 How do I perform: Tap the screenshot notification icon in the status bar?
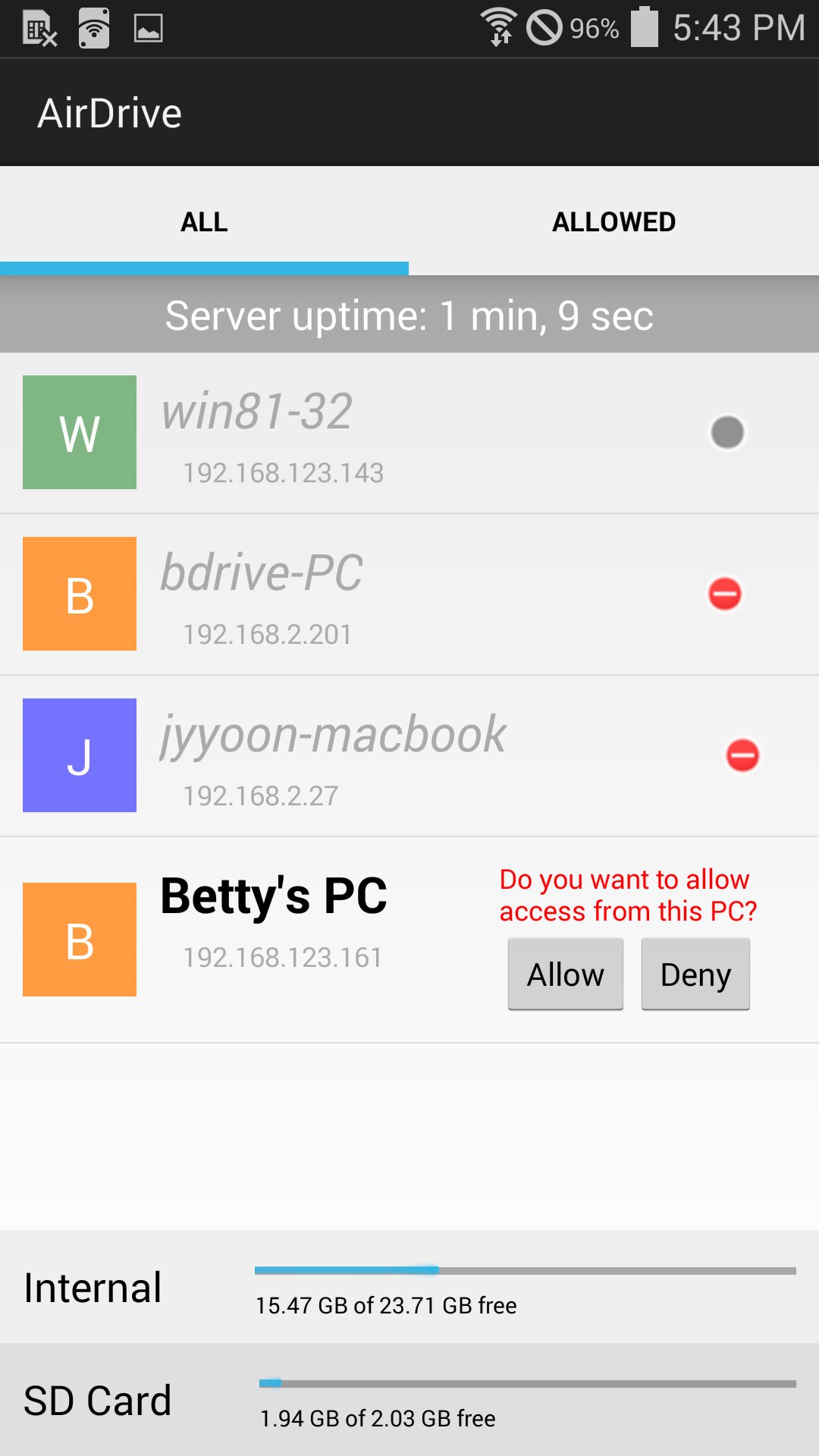[149, 27]
